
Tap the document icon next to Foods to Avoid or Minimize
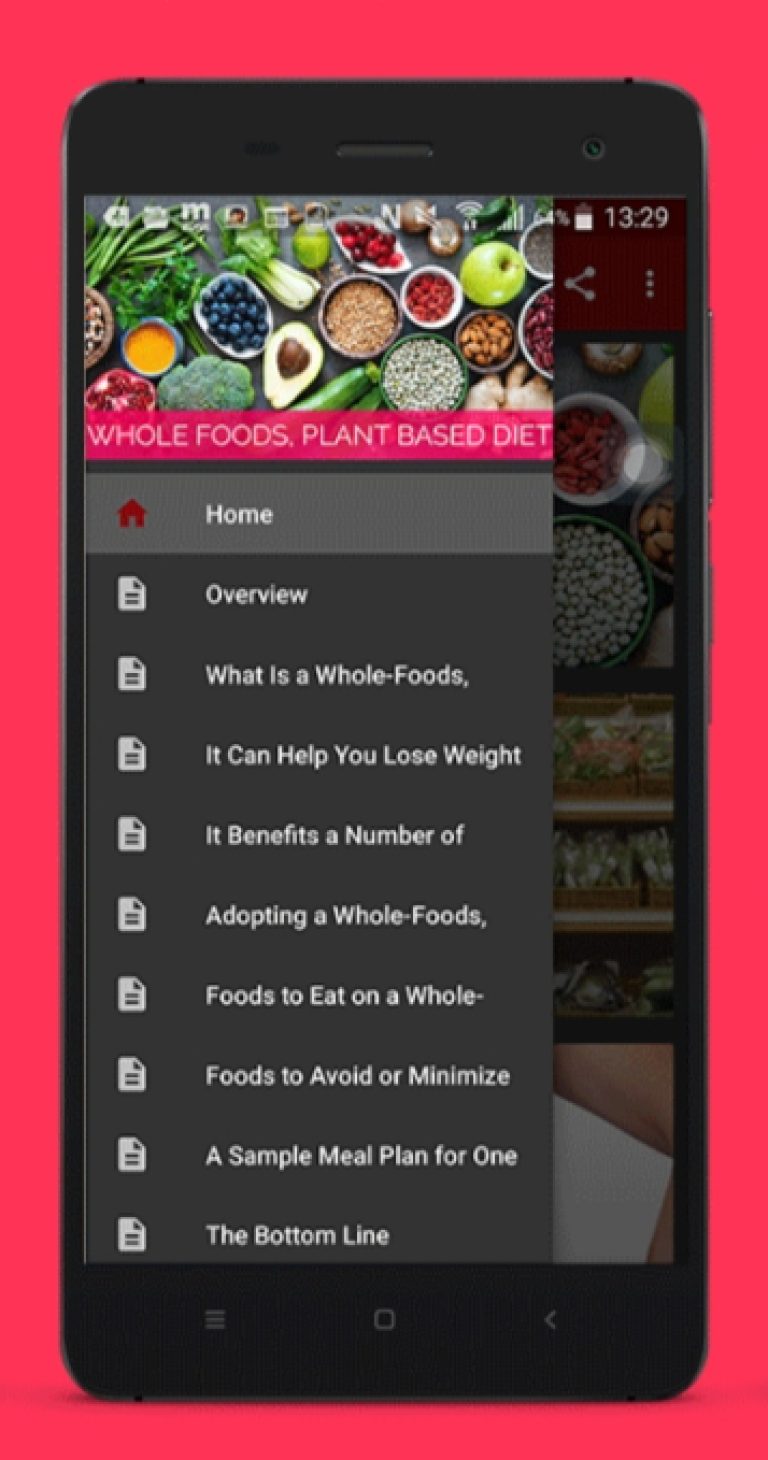pyautogui.click(x=133, y=1074)
